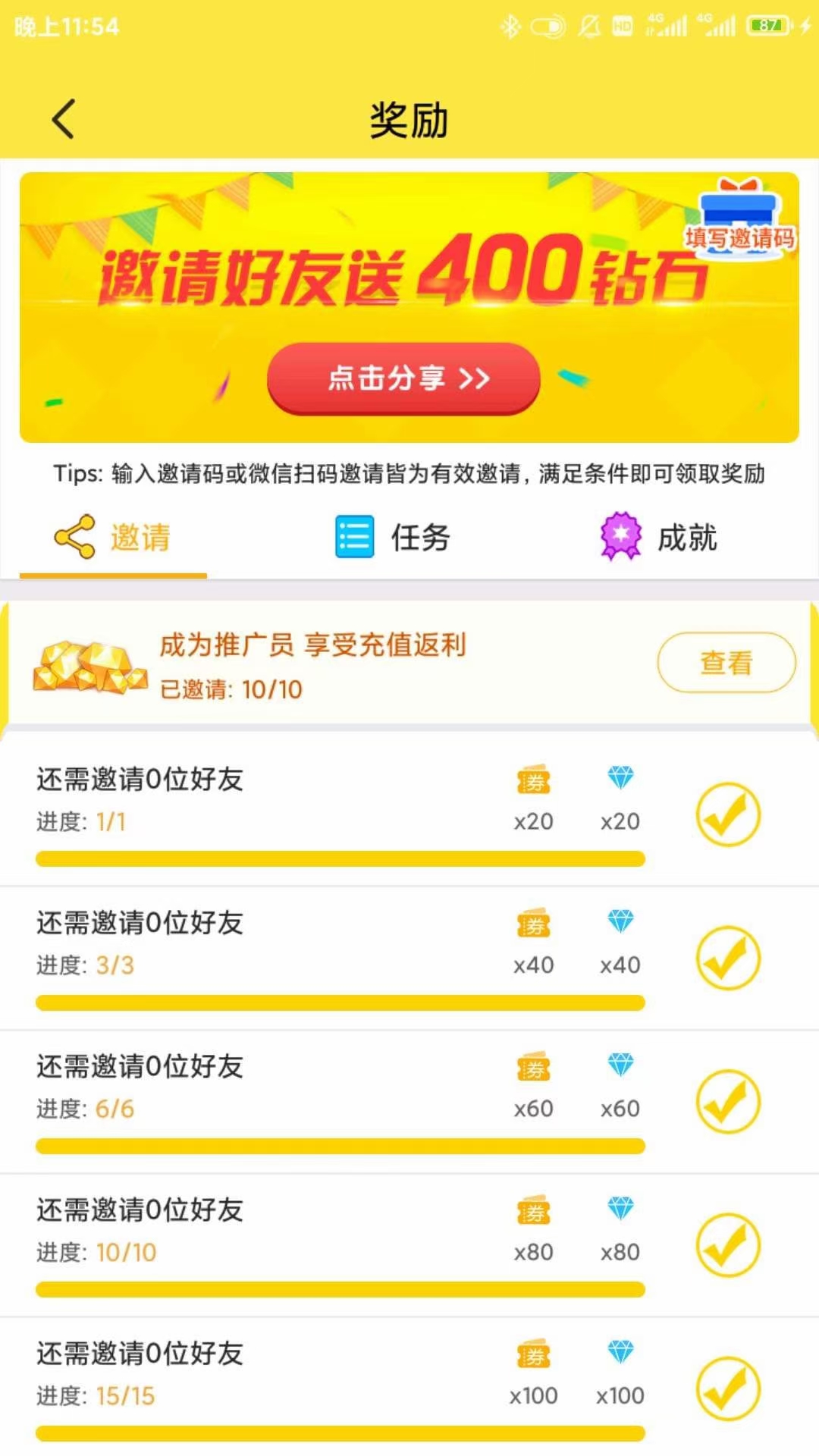
Task: Tap the checkmark for progress 1/1 reward
Action: point(728,814)
